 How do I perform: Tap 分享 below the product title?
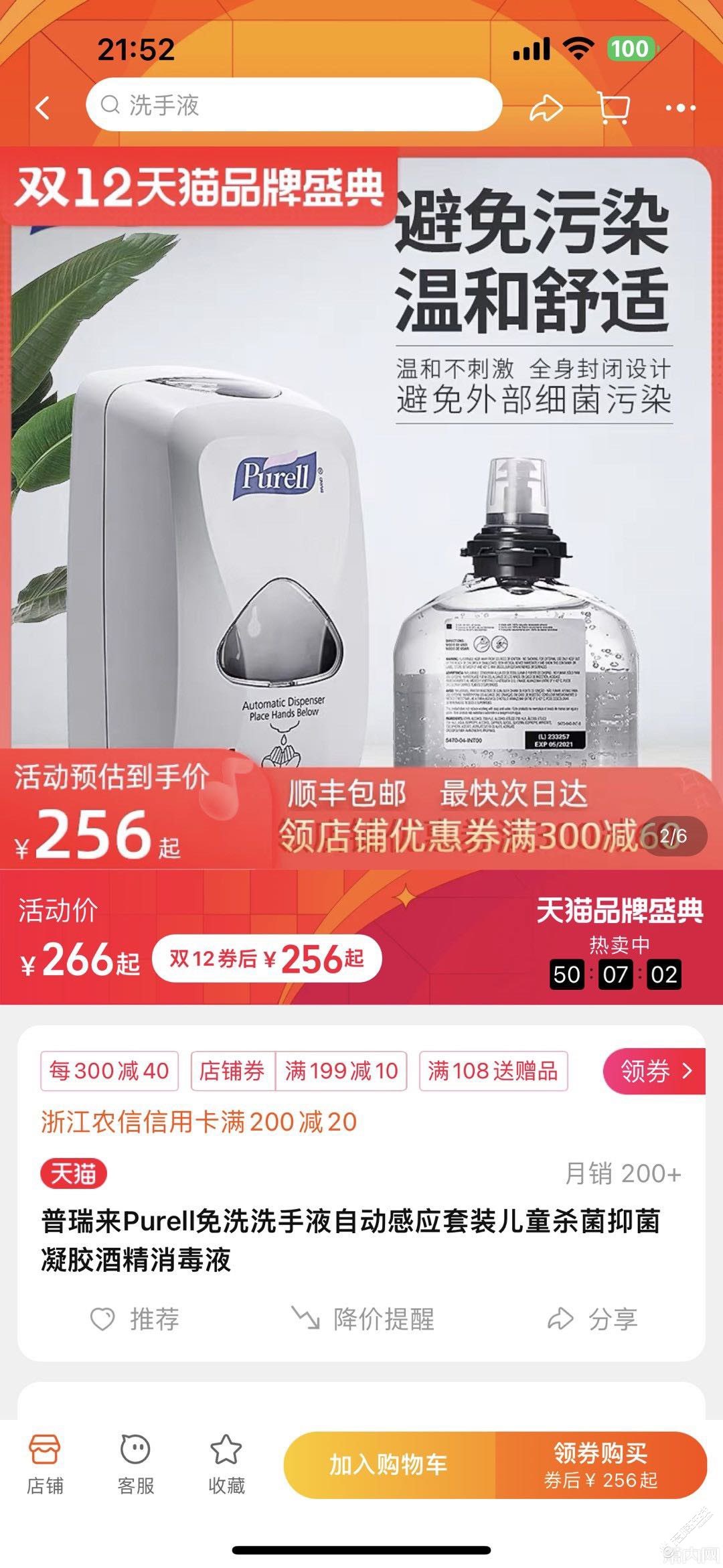(x=592, y=1319)
